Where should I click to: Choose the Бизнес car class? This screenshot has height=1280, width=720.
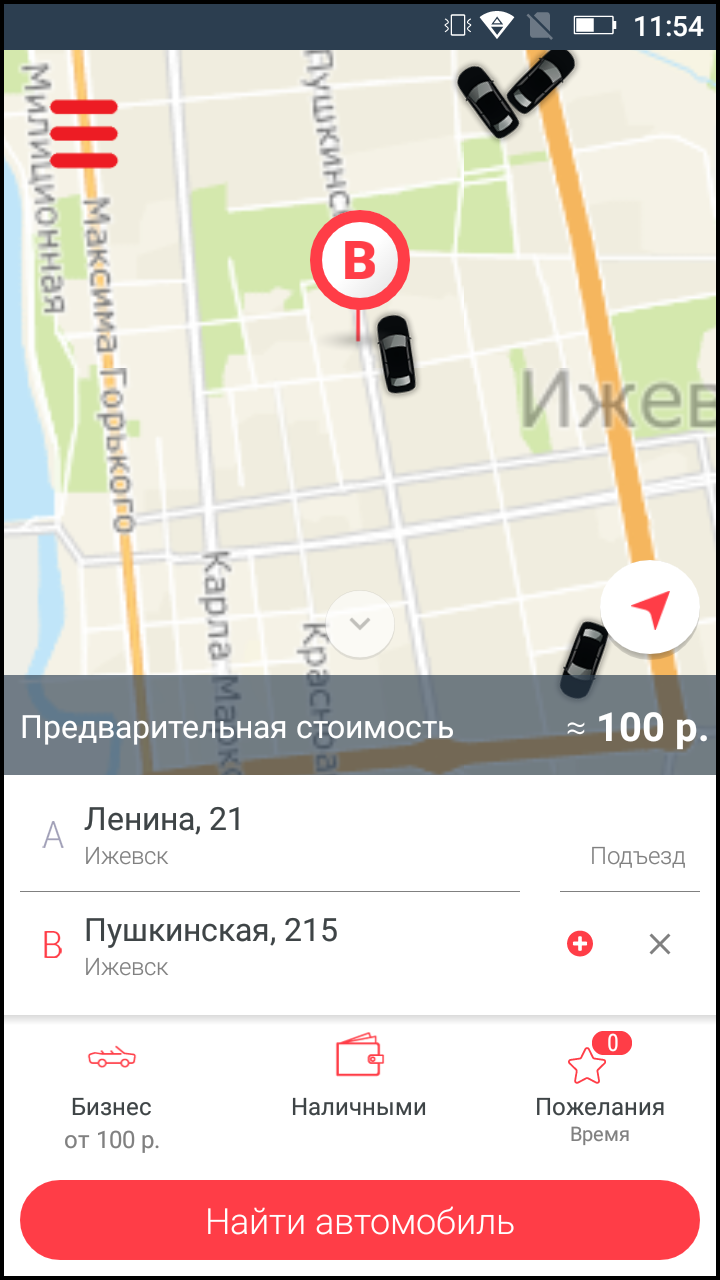pos(112,1093)
